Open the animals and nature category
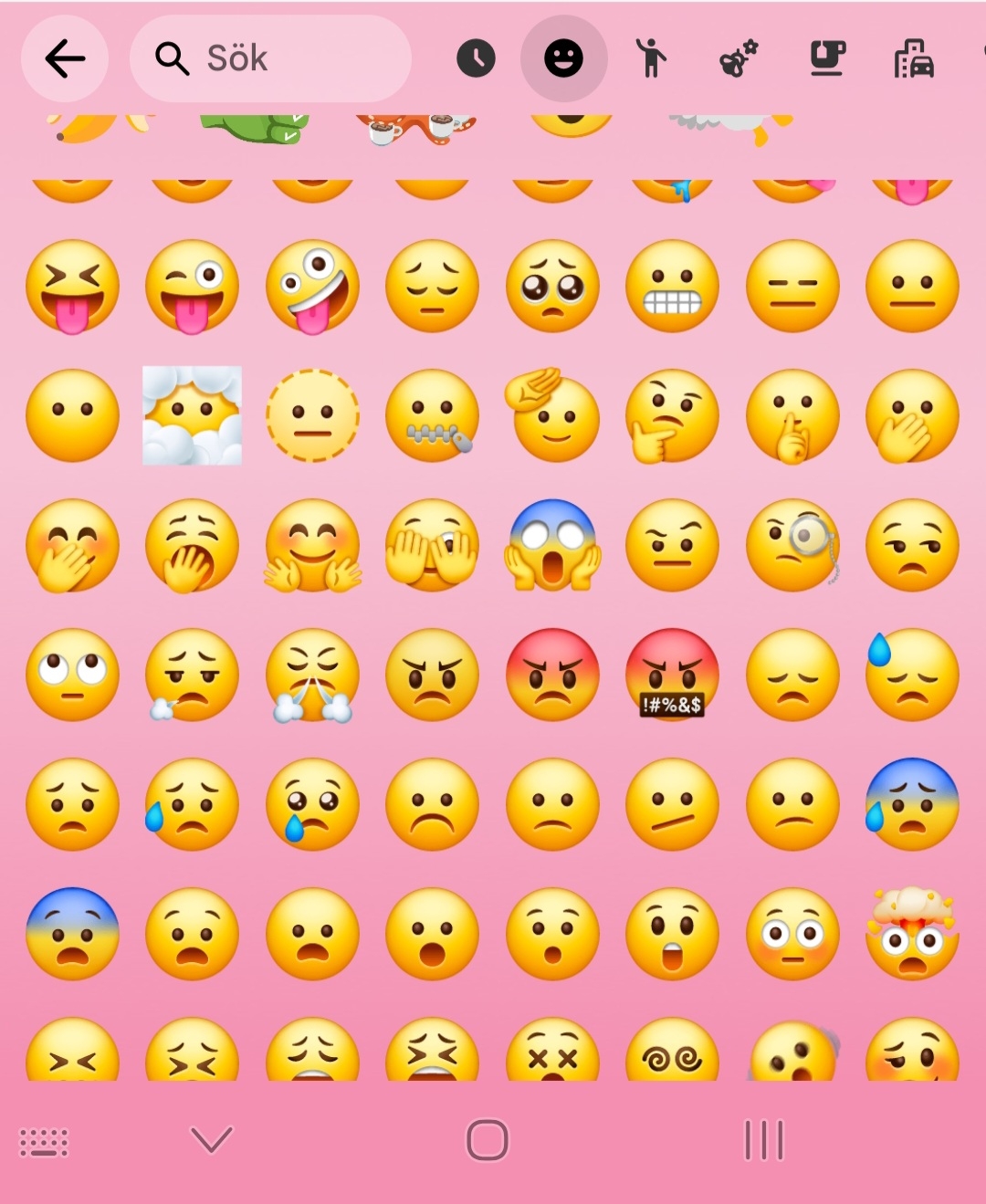Image resolution: width=986 pixels, height=1204 pixels. 739,59
